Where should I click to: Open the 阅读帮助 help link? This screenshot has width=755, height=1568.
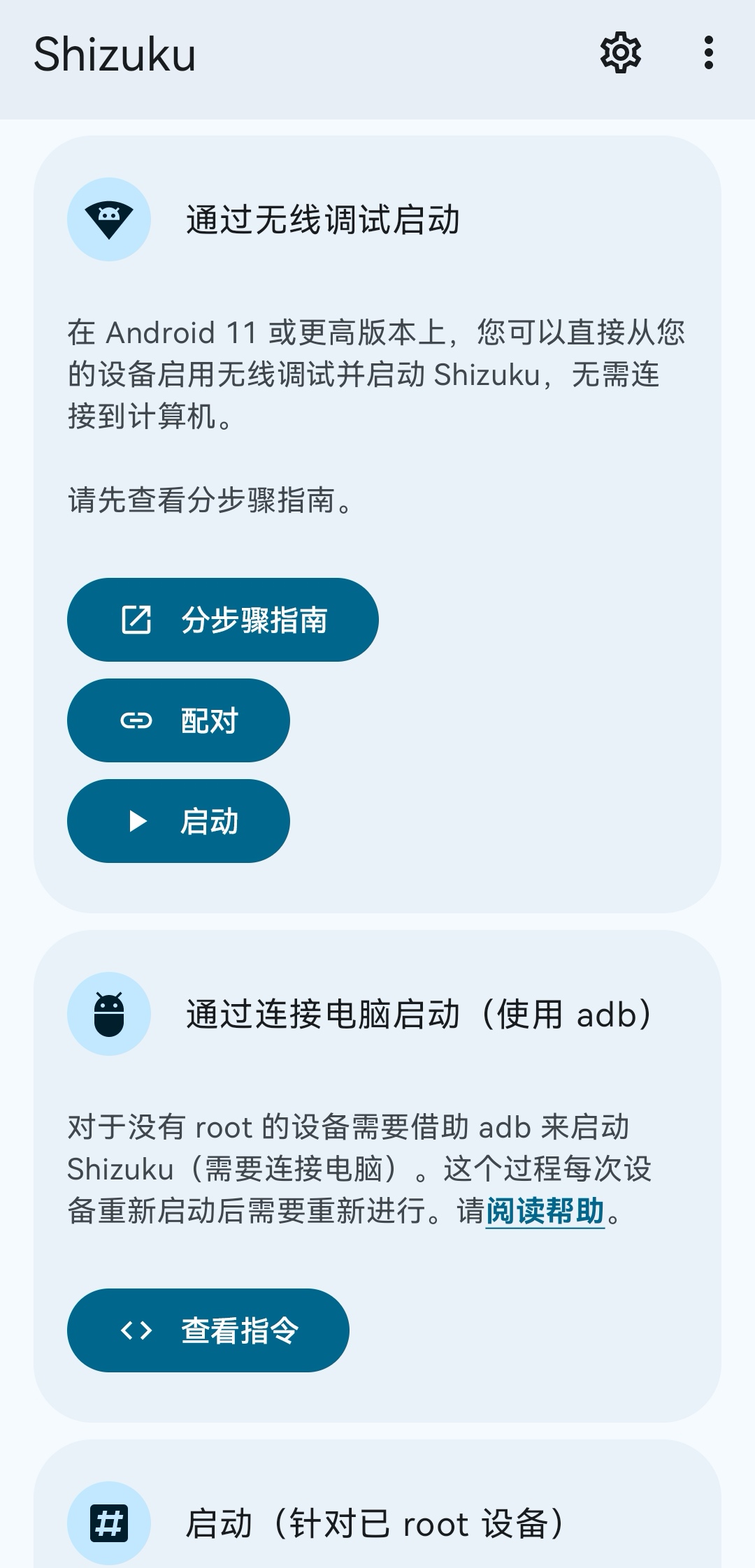545,1211
